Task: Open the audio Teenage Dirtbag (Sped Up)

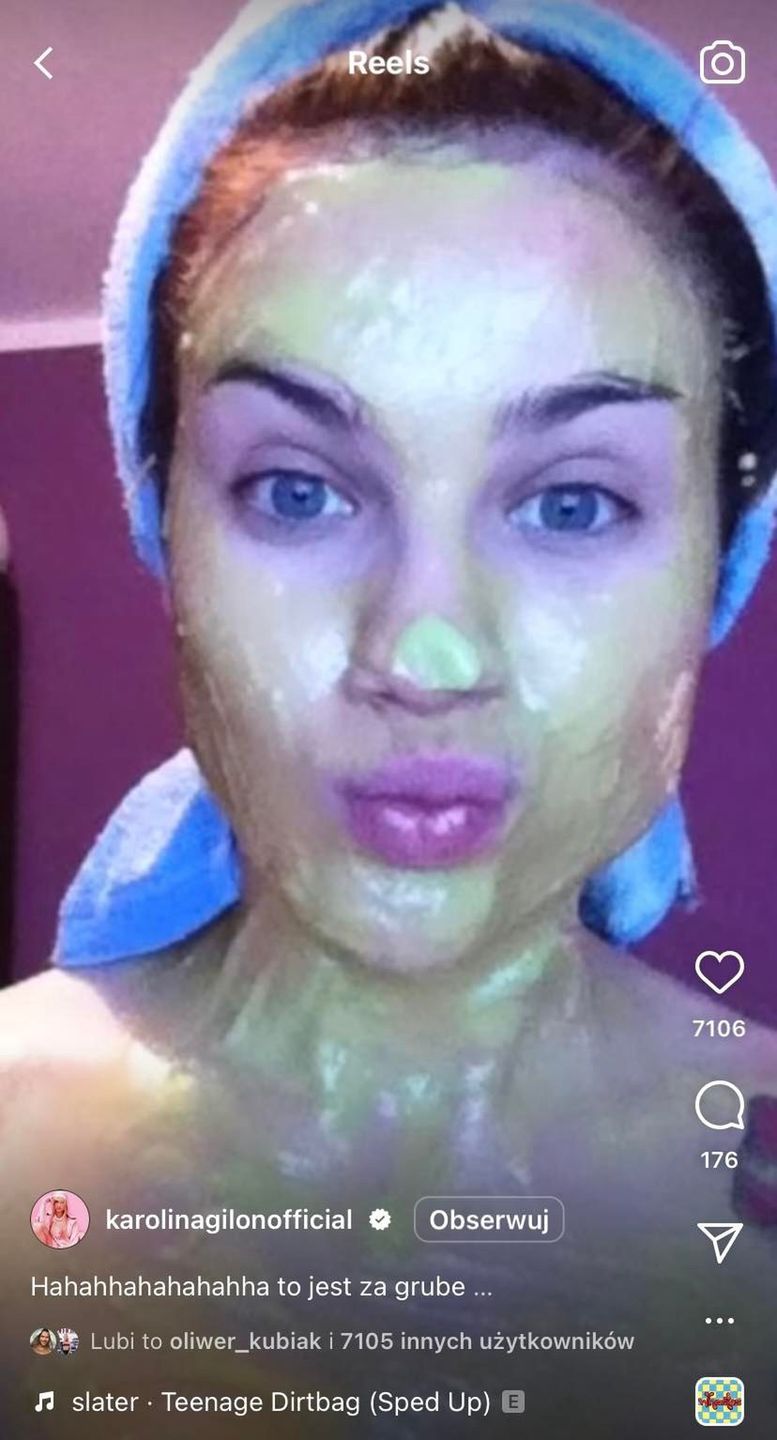Action: point(280,1403)
